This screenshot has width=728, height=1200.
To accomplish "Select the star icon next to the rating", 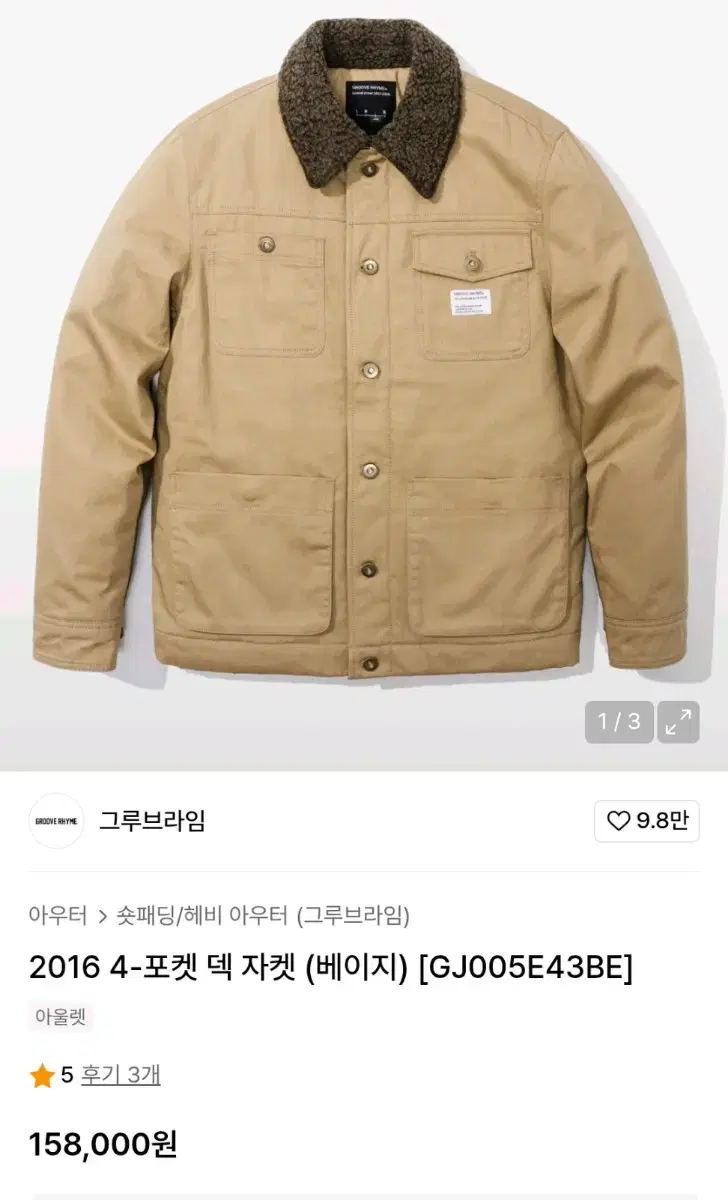I will pyautogui.click(x=41, y=1077).
